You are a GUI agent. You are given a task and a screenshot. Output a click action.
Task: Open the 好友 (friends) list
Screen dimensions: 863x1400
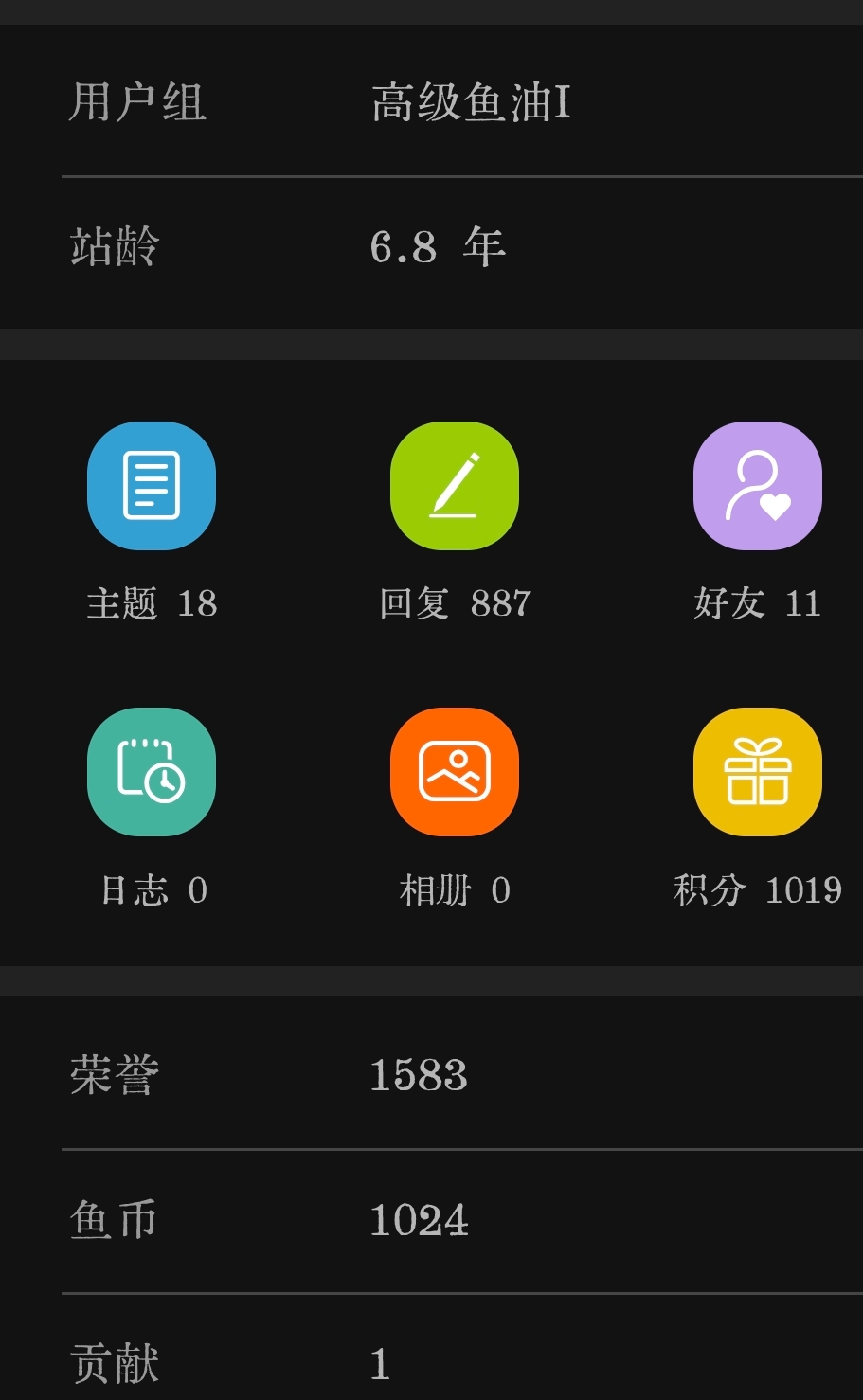[757, 486]
